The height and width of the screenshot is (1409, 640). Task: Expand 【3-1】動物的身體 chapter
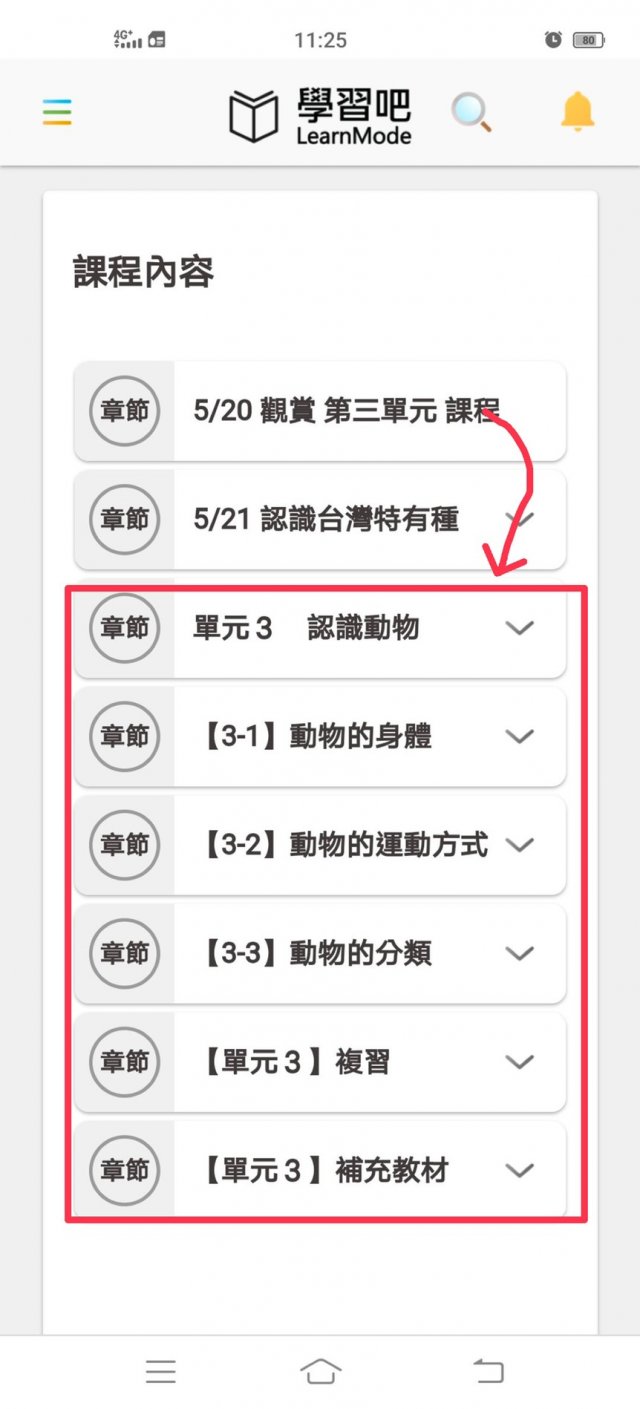coord(320,736)
